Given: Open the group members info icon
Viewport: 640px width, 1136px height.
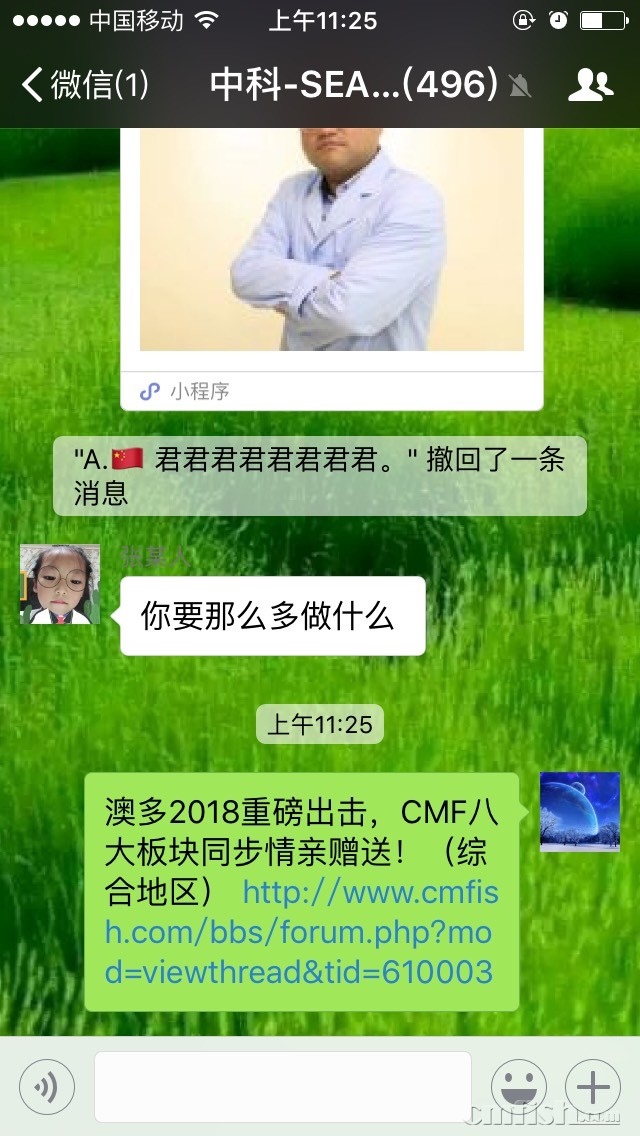Looking at the screenshot, I should (x=590, y=85).
